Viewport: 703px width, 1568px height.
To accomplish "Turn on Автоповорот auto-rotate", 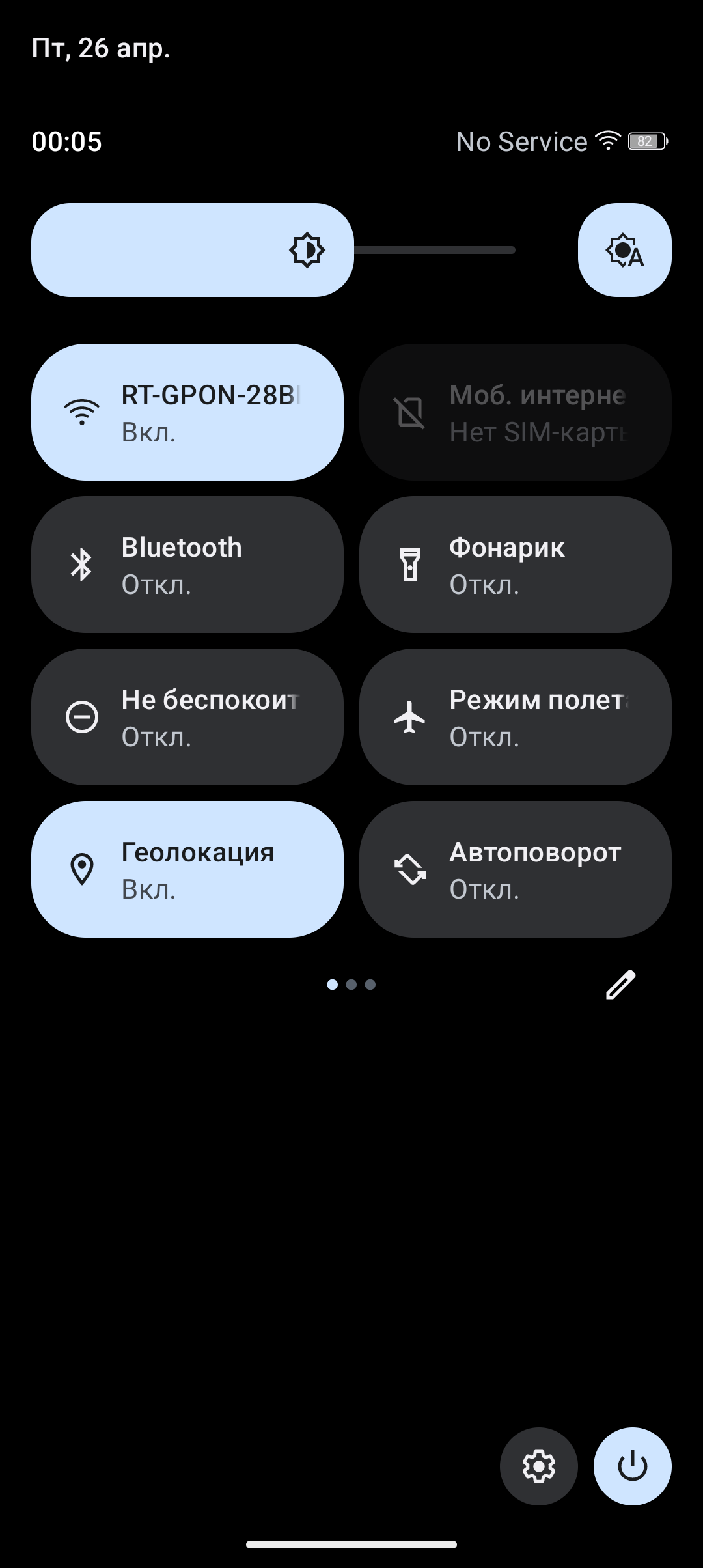I will [x=515, y=869].
